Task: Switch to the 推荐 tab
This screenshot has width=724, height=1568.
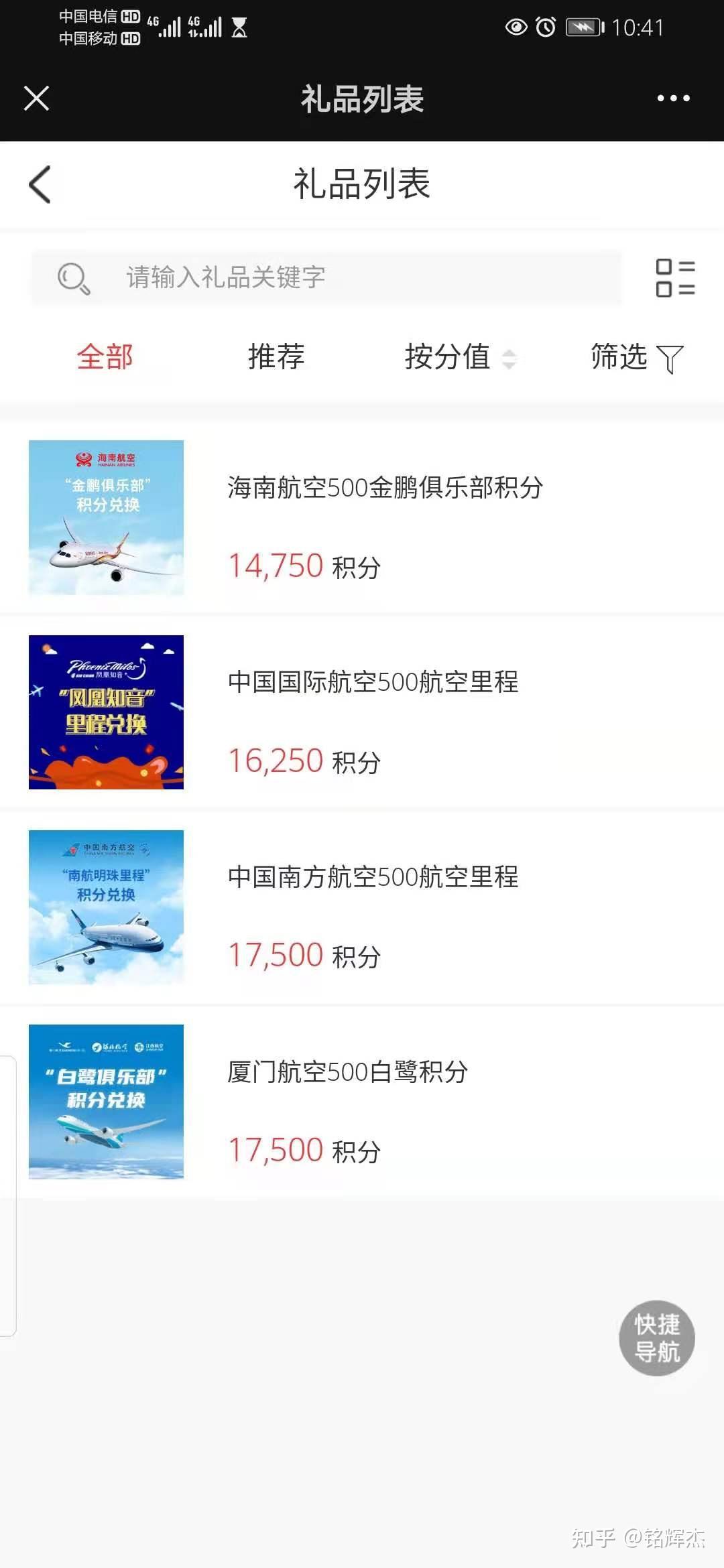Action: 276,357
